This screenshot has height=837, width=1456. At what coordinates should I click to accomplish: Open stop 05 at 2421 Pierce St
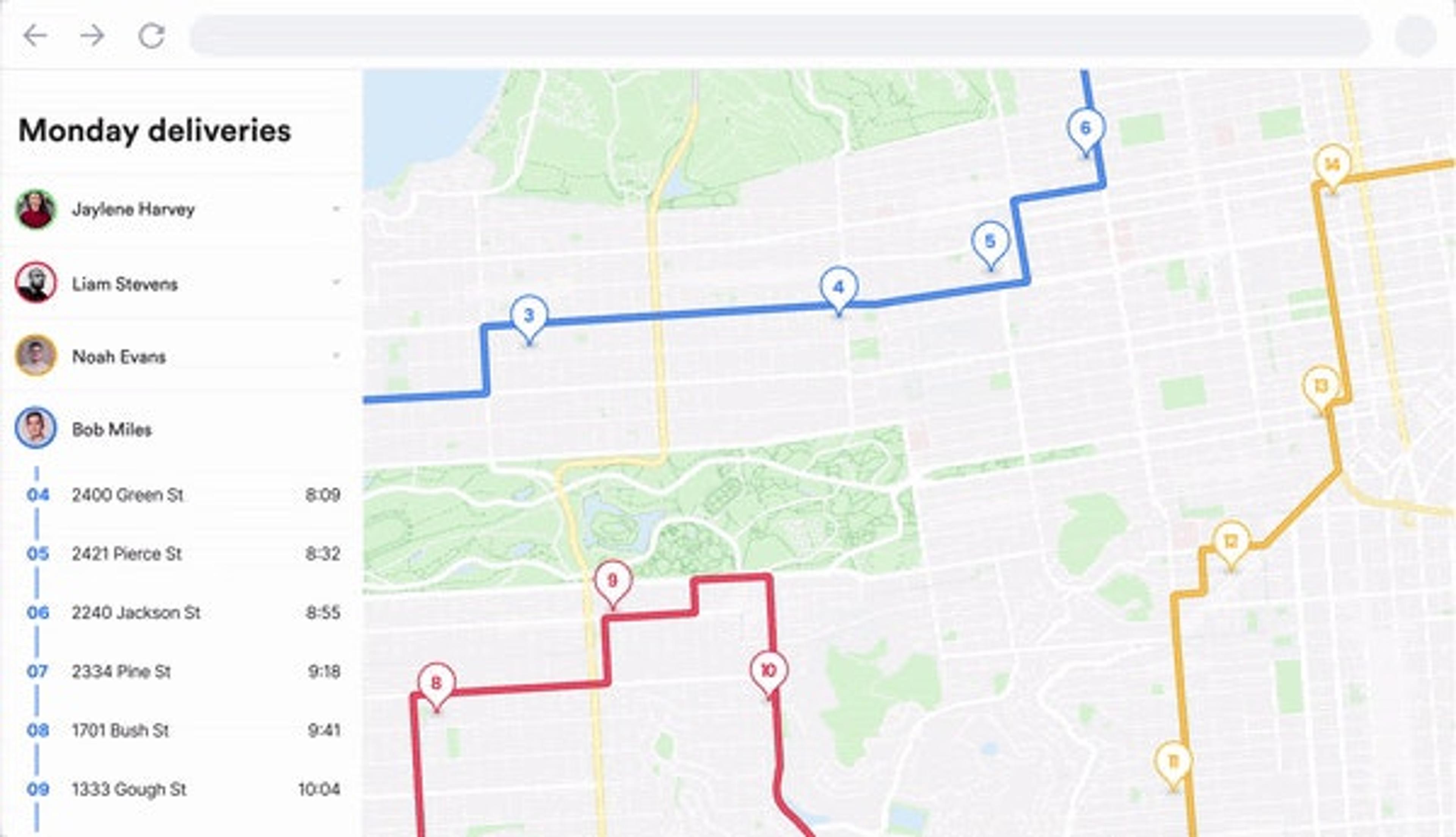[127, 554]
